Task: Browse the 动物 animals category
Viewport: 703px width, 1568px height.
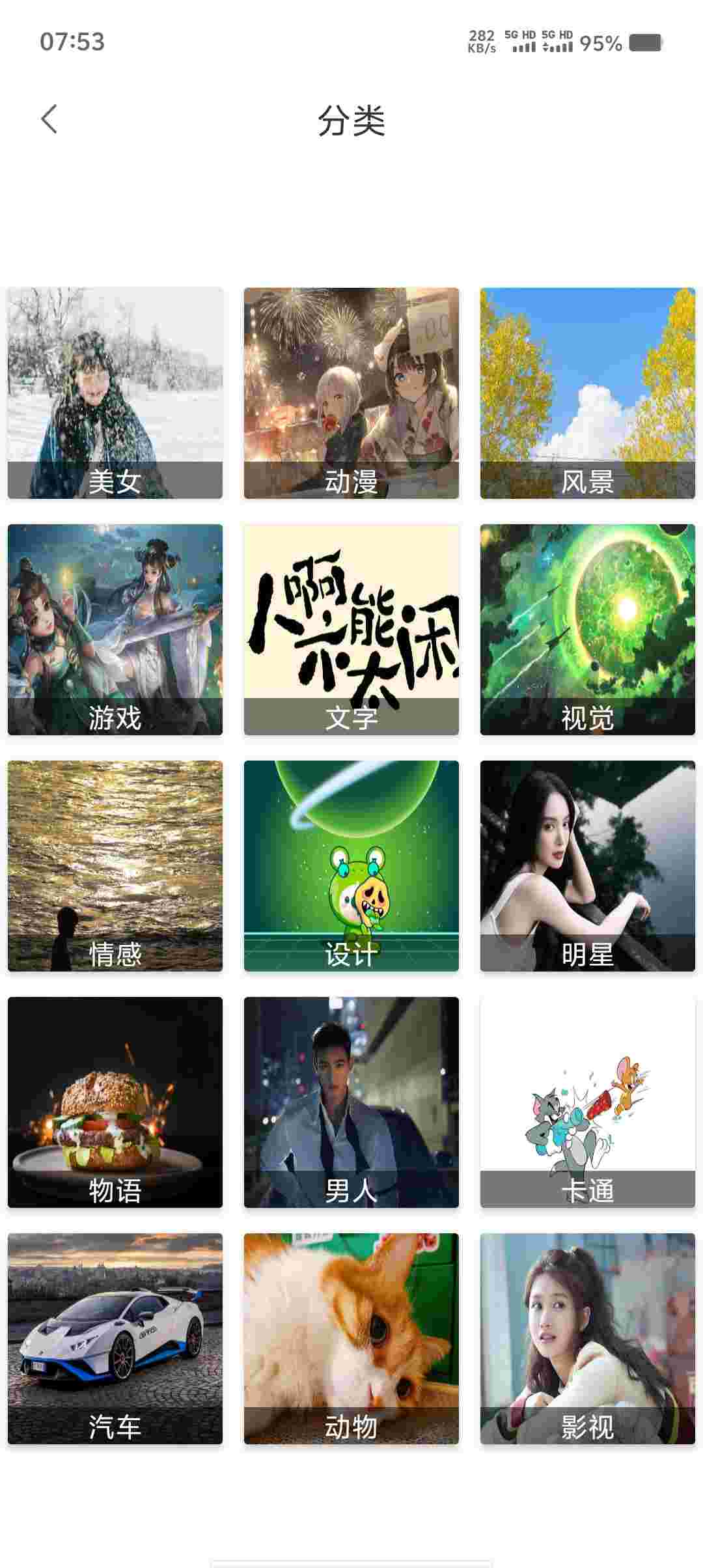Action: click(351, 1339)
